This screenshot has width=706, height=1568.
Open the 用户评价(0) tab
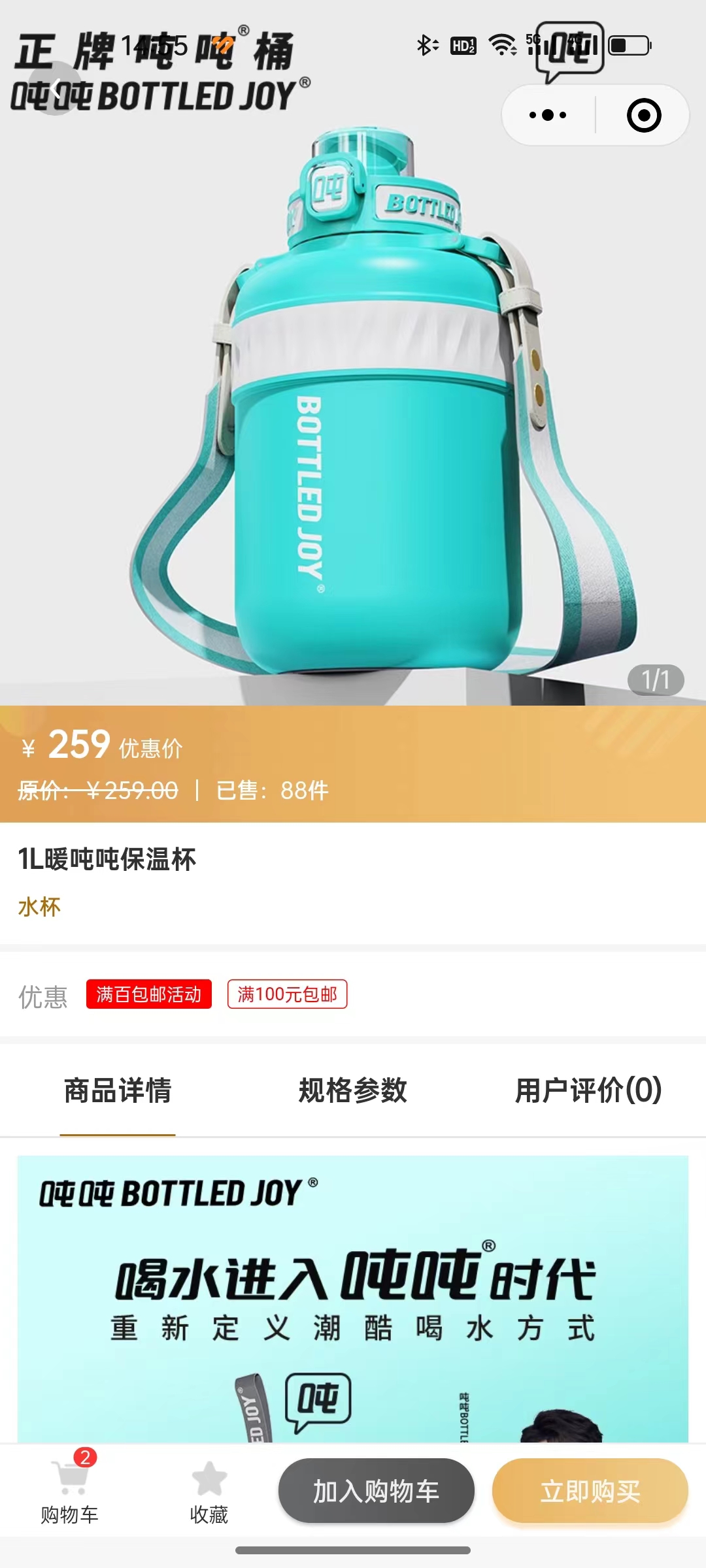(588, 1090)
